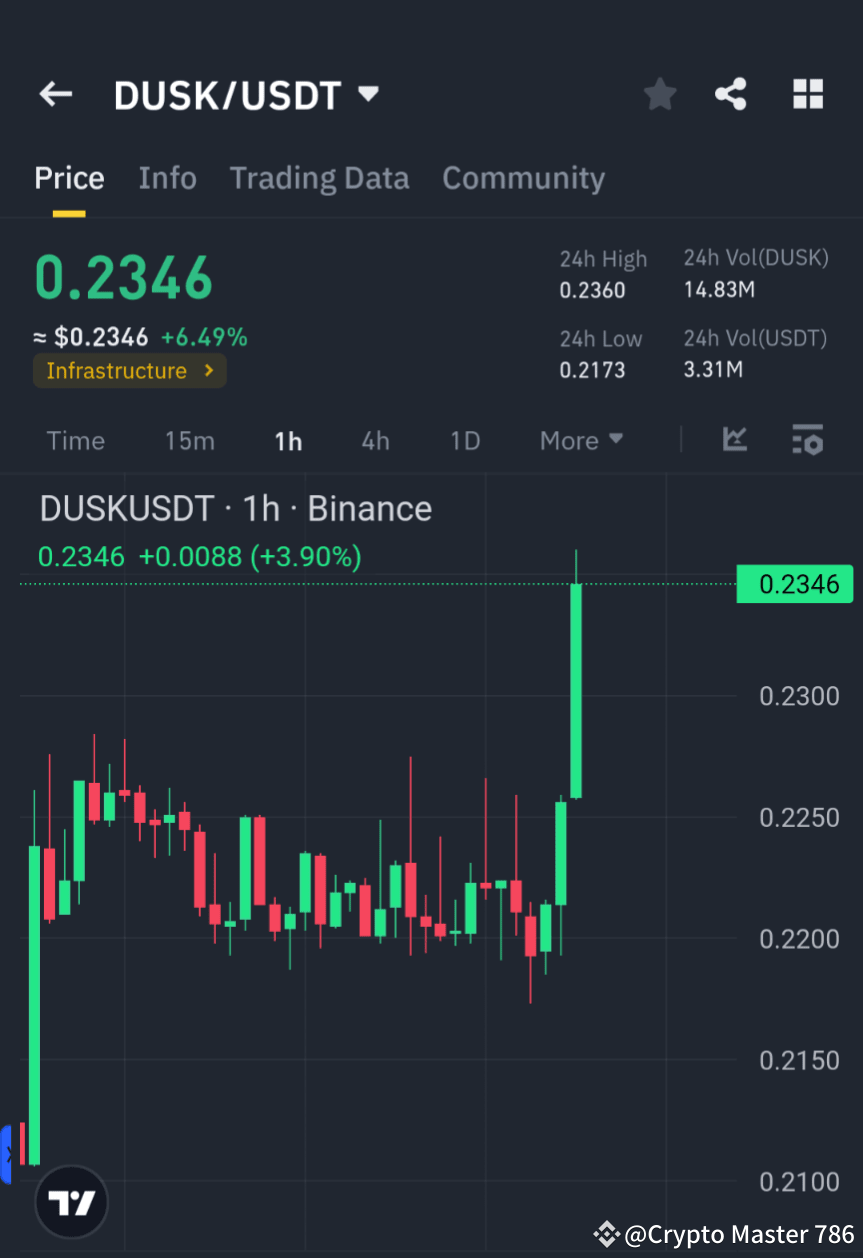Tap the TradingView logo on the chart

tap(70, 1201)
